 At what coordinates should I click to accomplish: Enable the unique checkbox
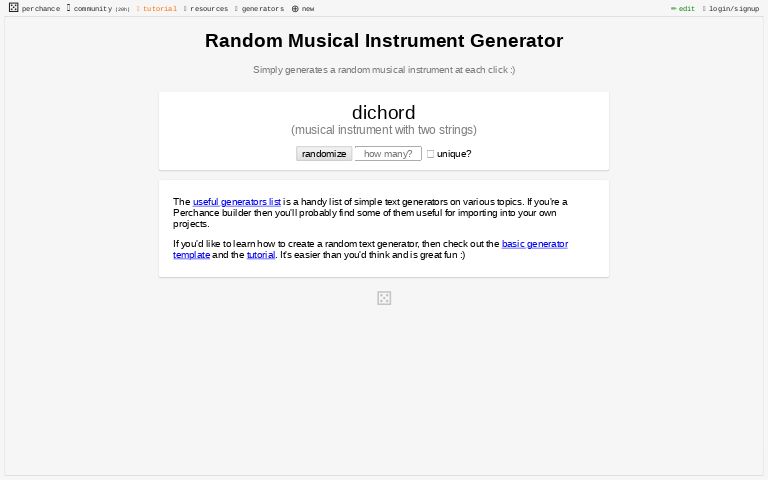(x=431, y=154)
